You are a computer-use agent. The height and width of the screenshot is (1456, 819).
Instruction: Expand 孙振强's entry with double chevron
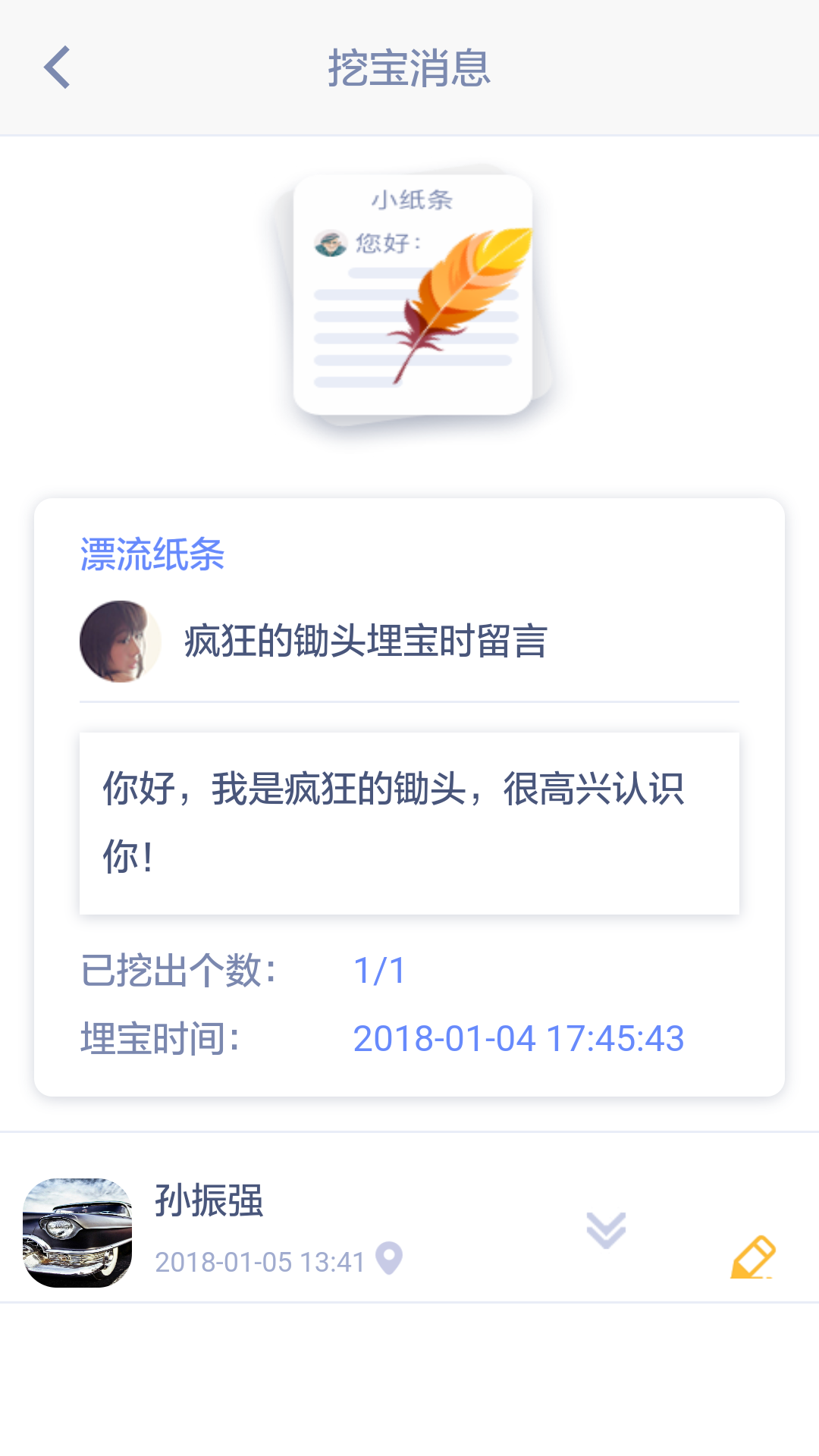point(606,1229)
